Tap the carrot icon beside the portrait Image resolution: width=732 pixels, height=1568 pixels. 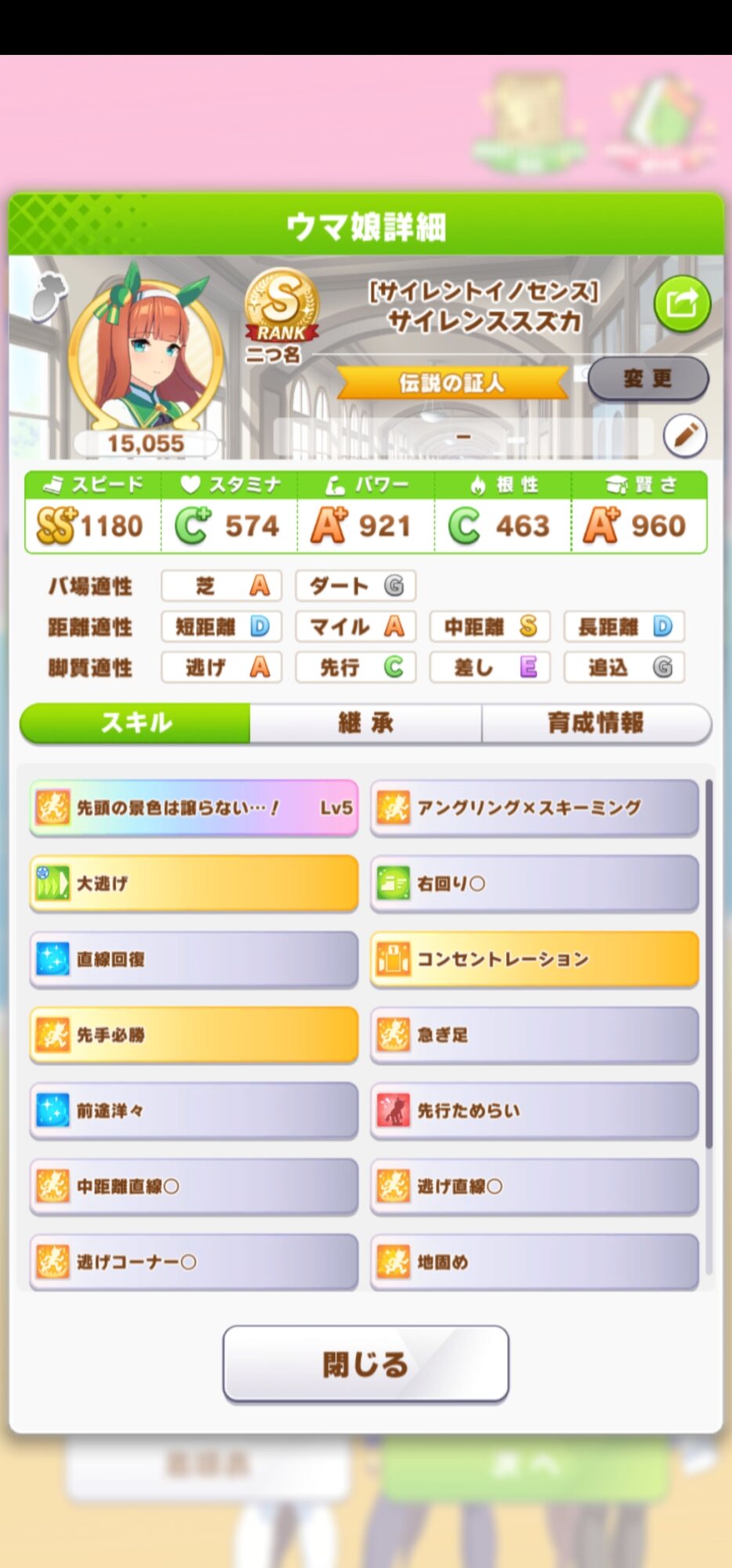pyautogui.click(x=47, y=297)
